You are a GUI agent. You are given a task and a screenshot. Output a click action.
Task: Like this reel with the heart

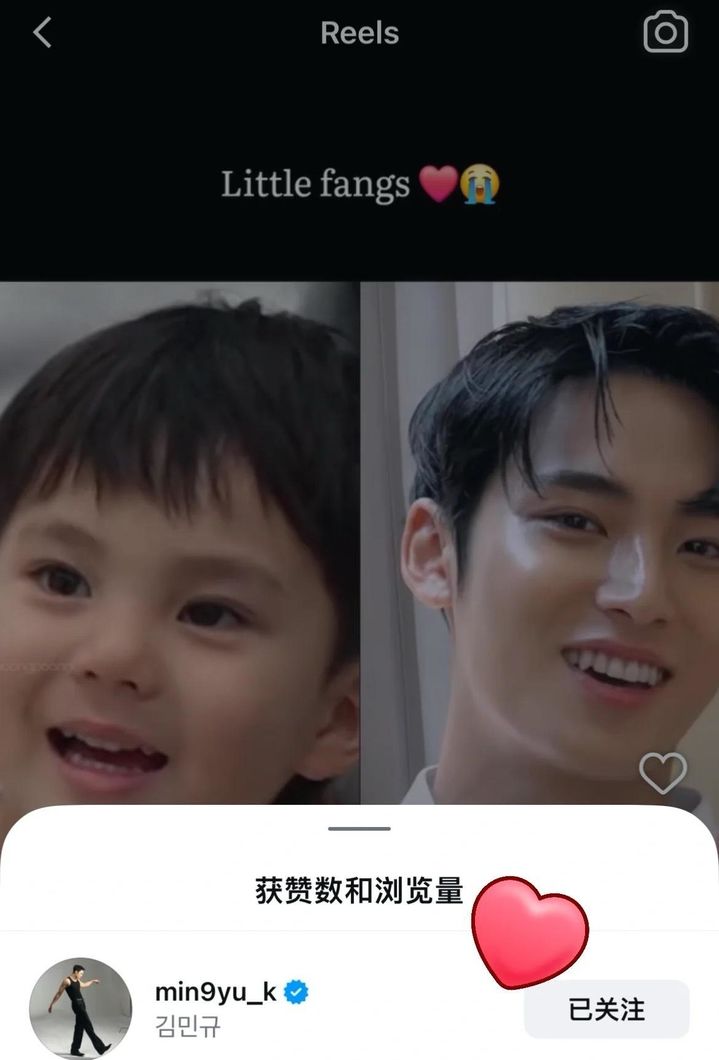point(662,772)
